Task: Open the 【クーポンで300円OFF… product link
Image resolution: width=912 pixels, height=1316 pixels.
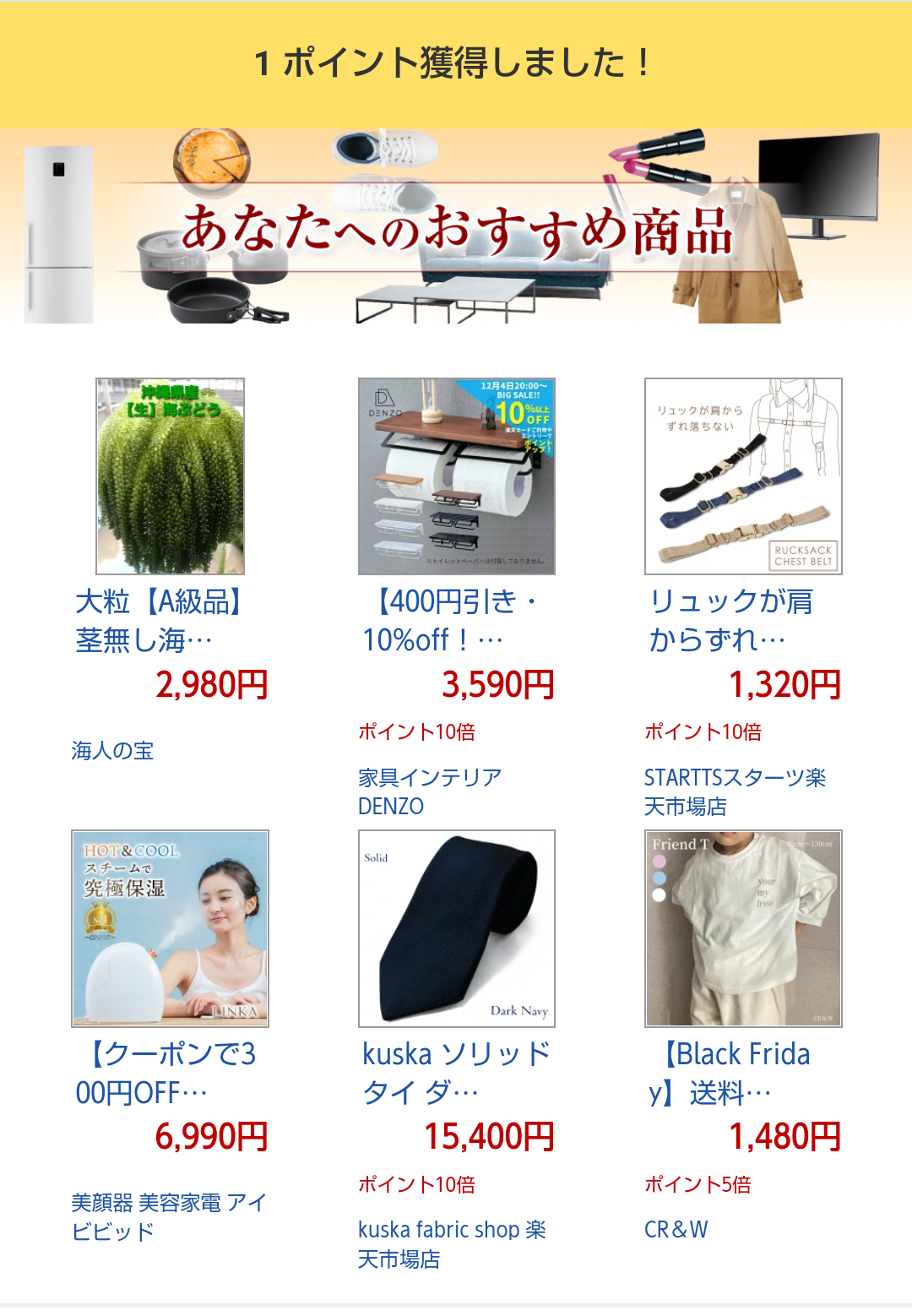Action: (x=166, y=1073)
